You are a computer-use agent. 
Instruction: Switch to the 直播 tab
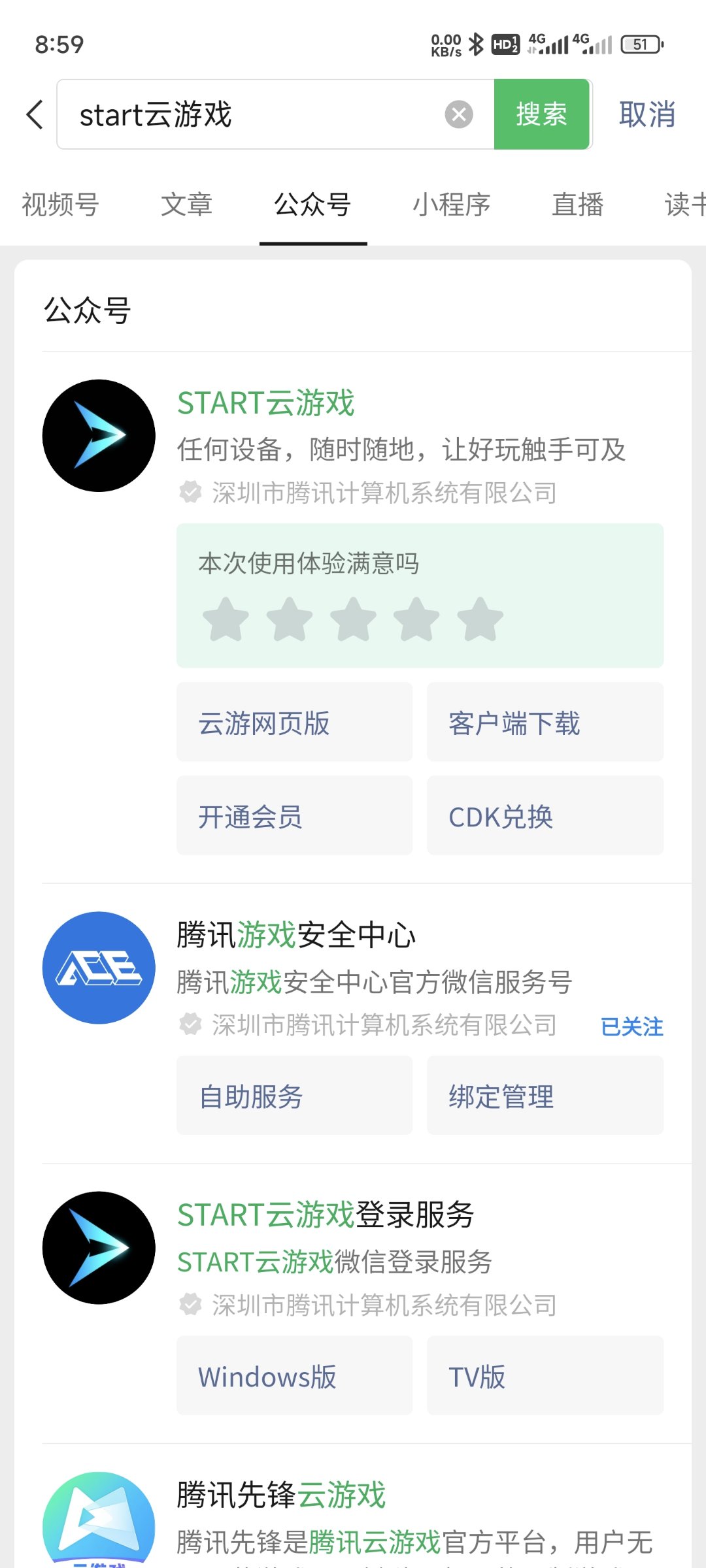(x=577, y=205)
